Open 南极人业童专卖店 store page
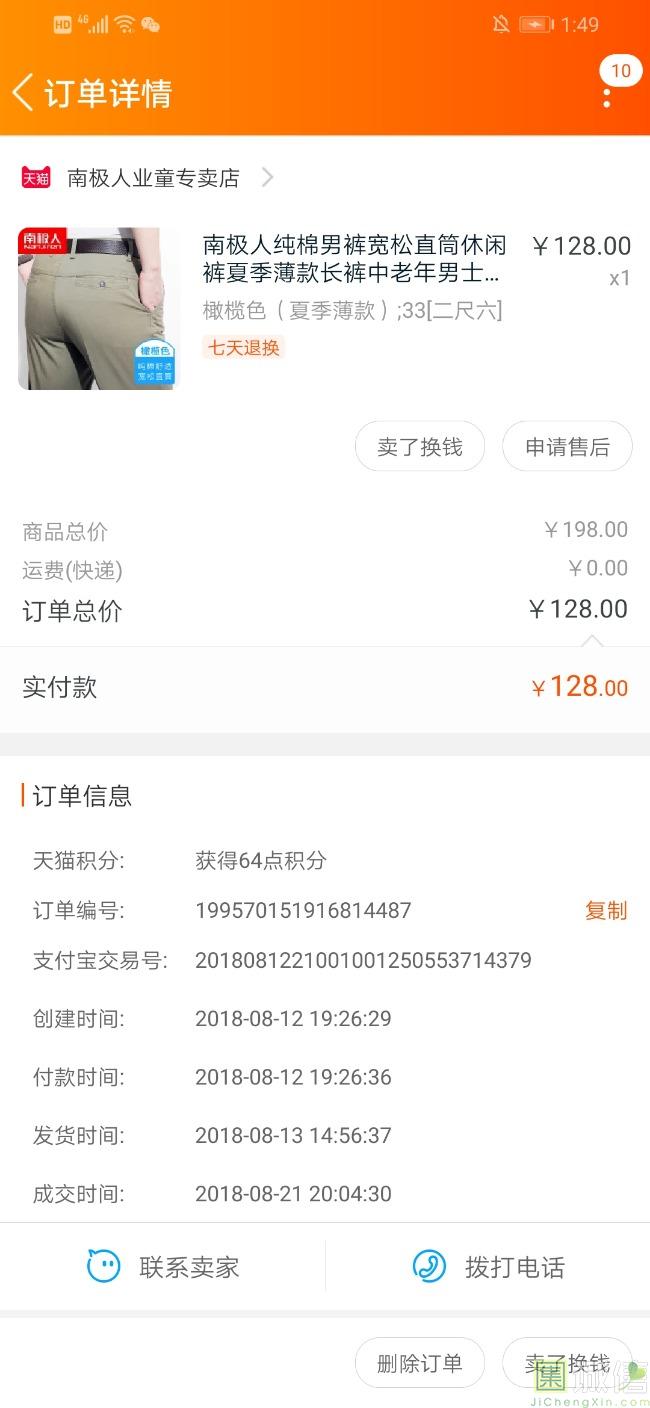The height and width of the screenshot is (1408, 650). [x=153, y=178]
